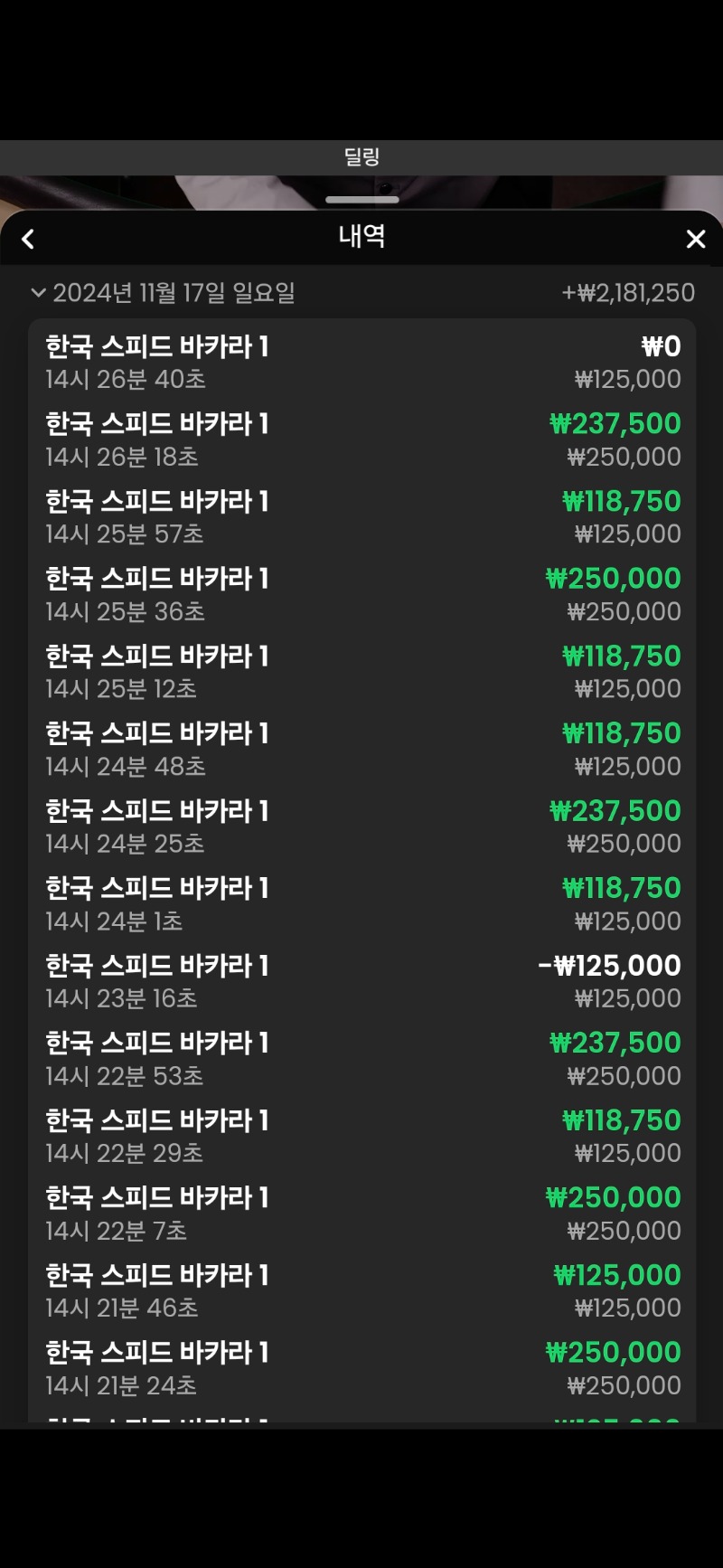View the losing 14시 23분 16초 round
Screen dimensions: 723x1568
(361, 981)
